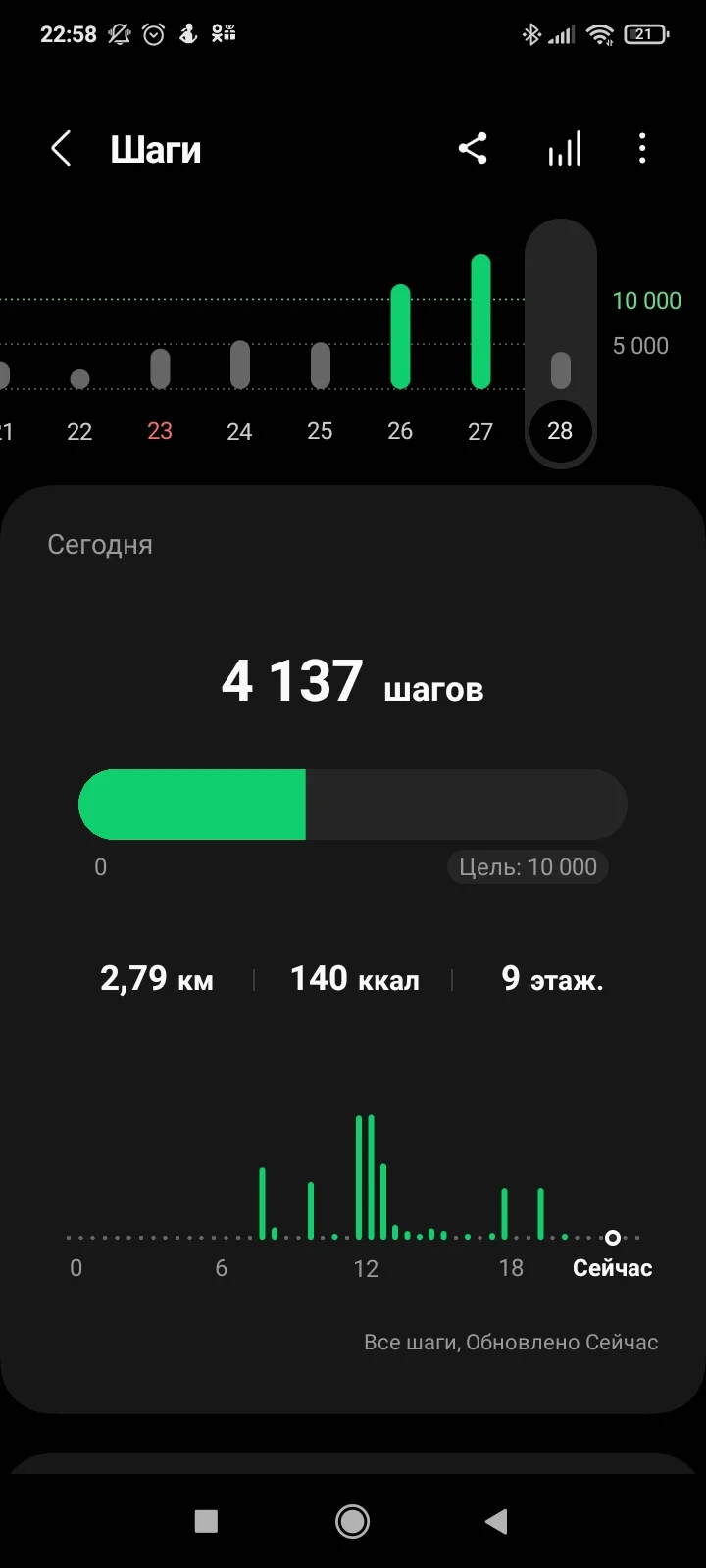Open the three-dot overflow menu
The image size is (706, 1568).
pos(642,150)
